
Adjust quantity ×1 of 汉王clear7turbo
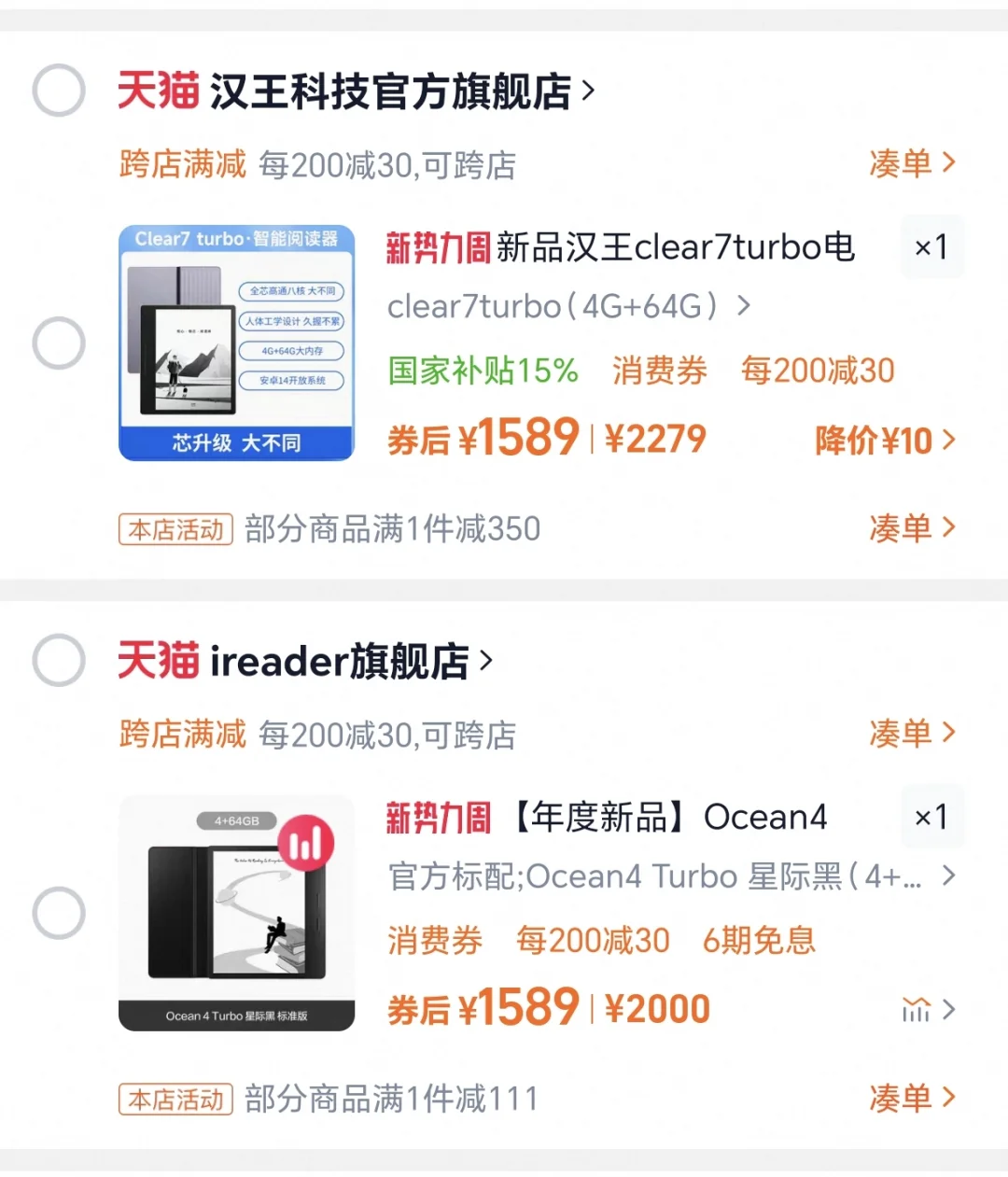coord(931,247)
